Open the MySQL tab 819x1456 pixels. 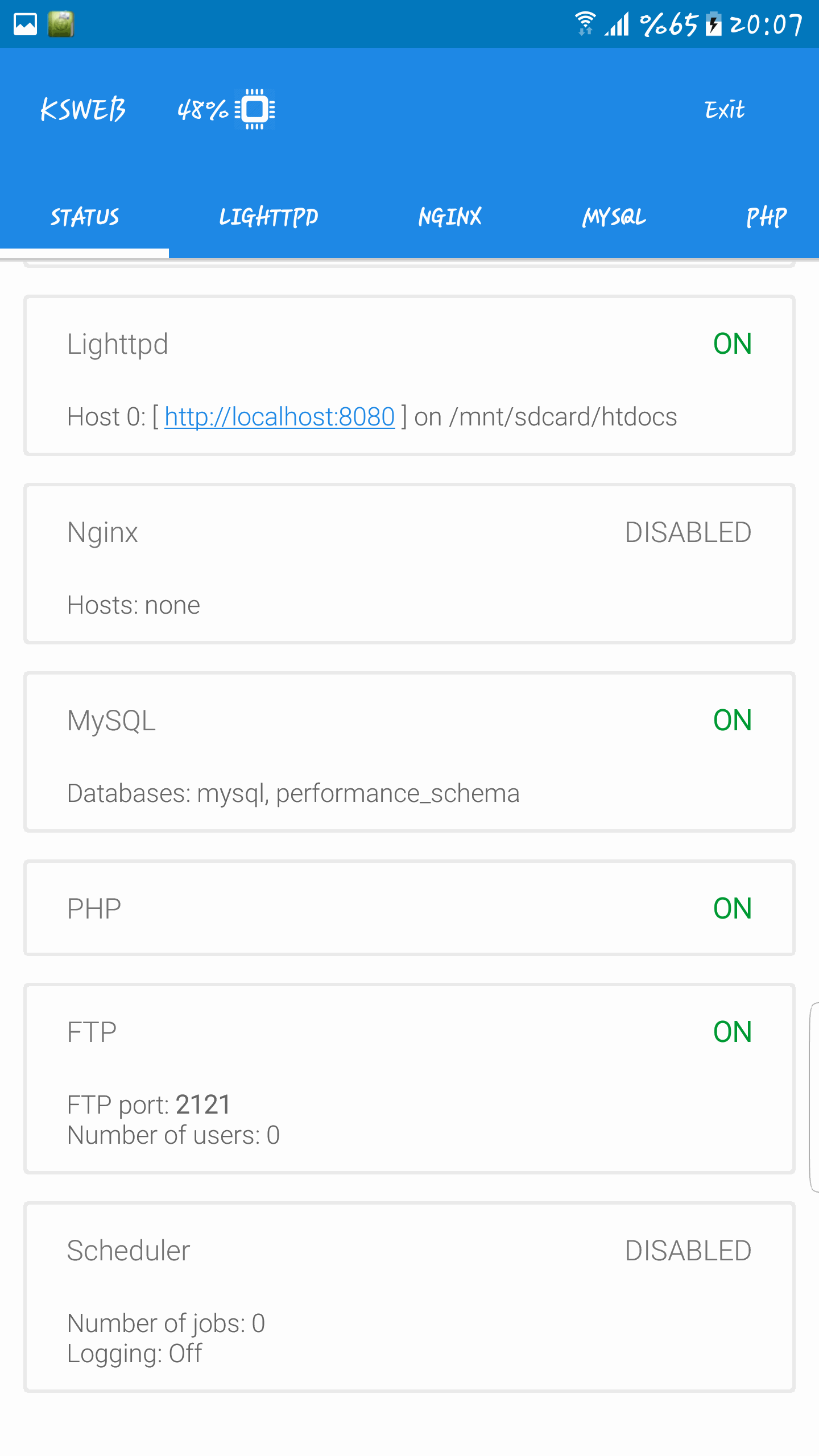pos(614,217)
